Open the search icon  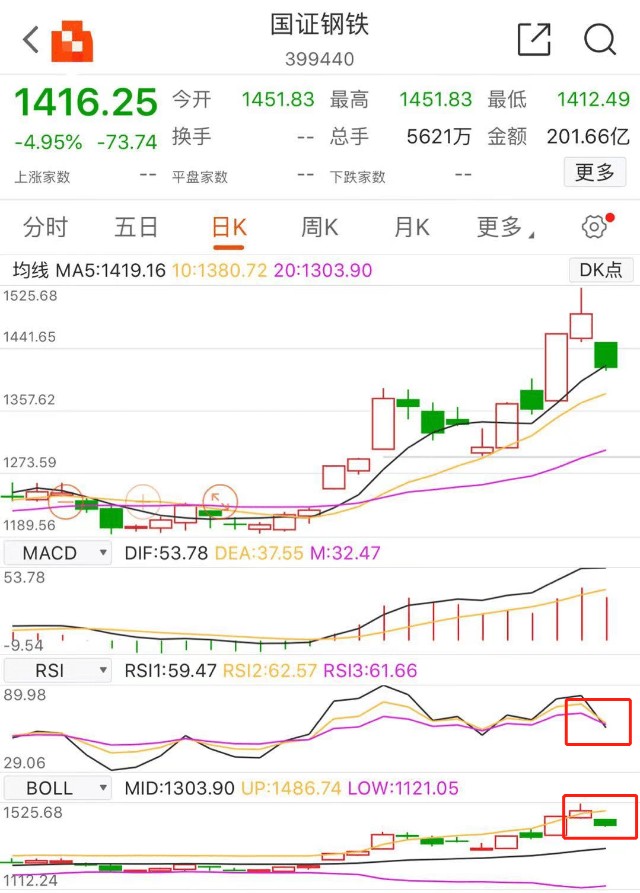coord(599,40)
